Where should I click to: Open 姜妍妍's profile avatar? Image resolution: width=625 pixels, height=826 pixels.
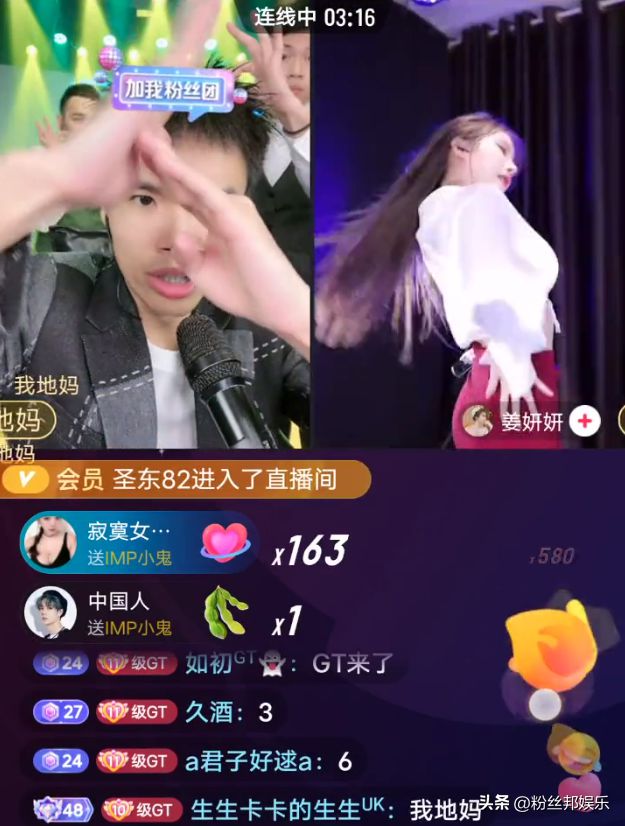478,422
